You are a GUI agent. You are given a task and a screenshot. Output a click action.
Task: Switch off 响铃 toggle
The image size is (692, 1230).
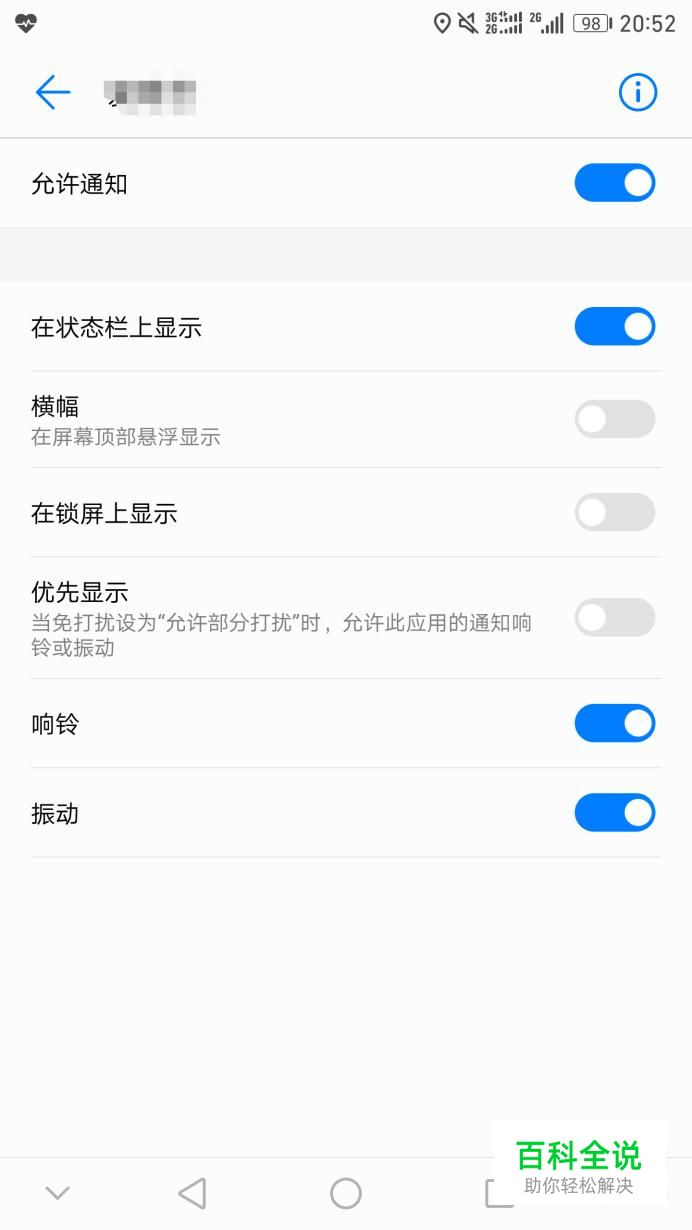[x=614, y=723]
